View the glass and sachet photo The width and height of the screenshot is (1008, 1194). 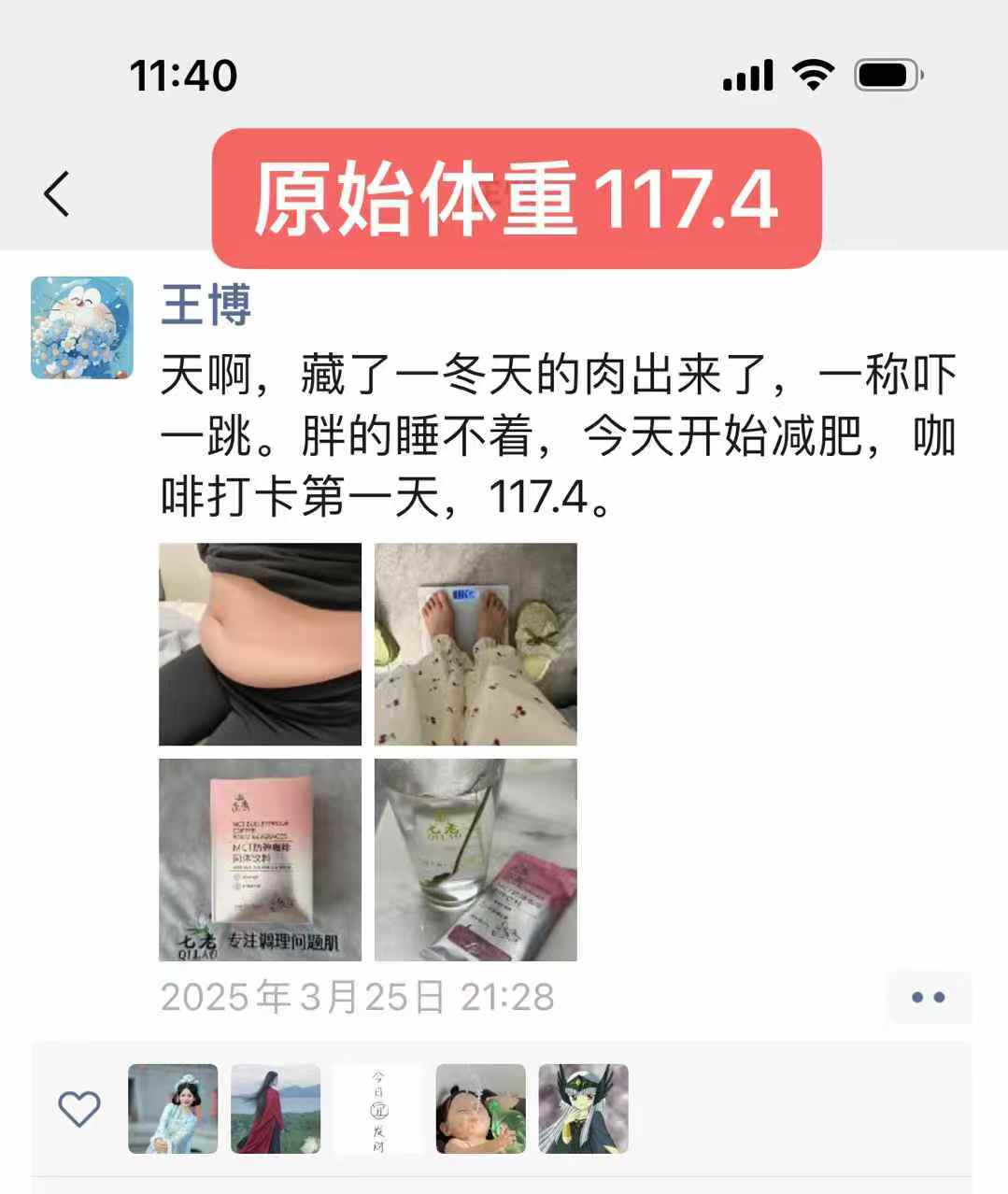tap(476, 860)
